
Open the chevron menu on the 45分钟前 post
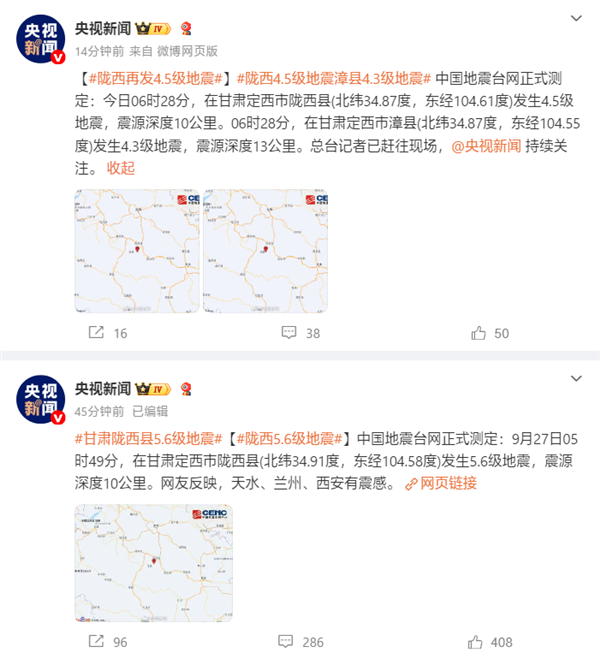point(575,379)
